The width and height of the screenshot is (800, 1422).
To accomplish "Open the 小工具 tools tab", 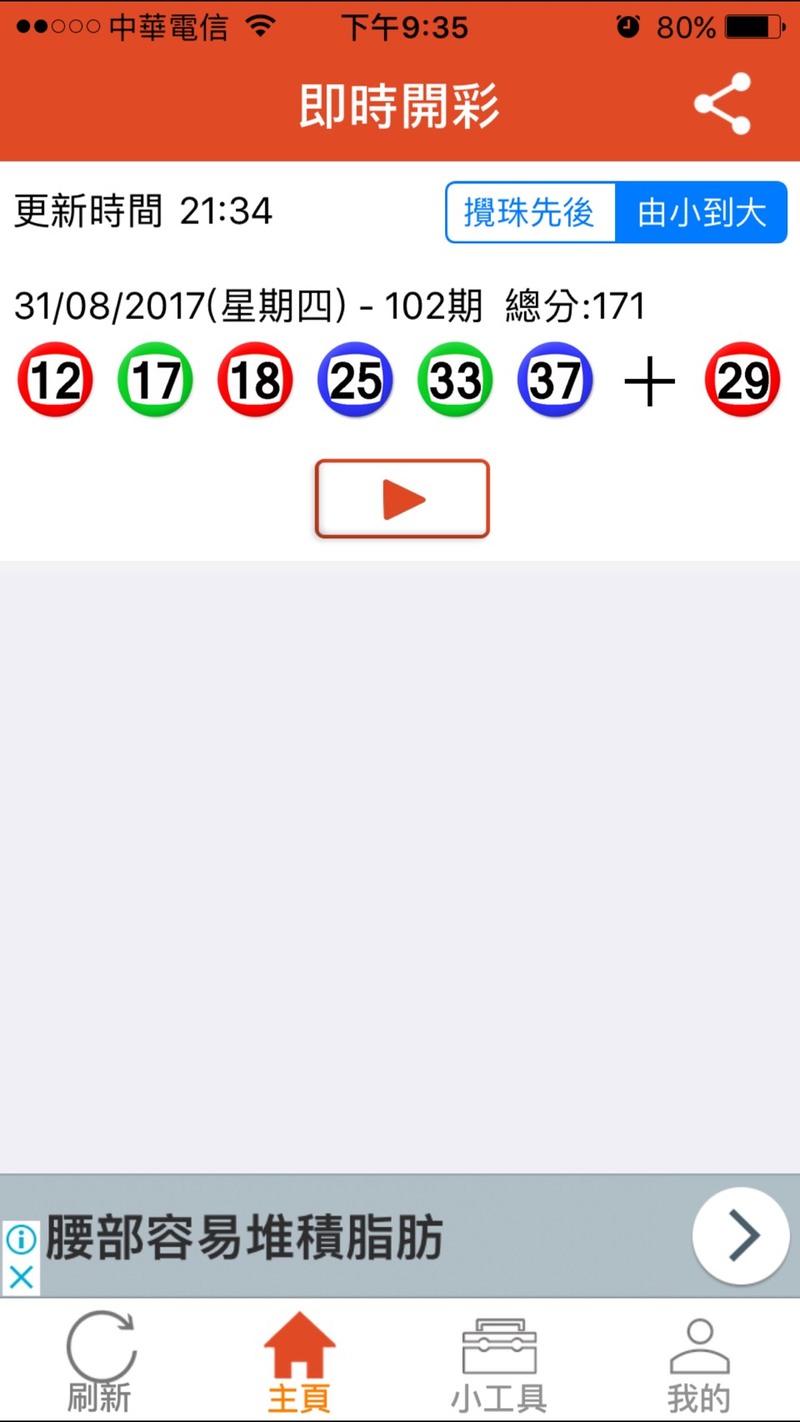I will point(499,1362).
